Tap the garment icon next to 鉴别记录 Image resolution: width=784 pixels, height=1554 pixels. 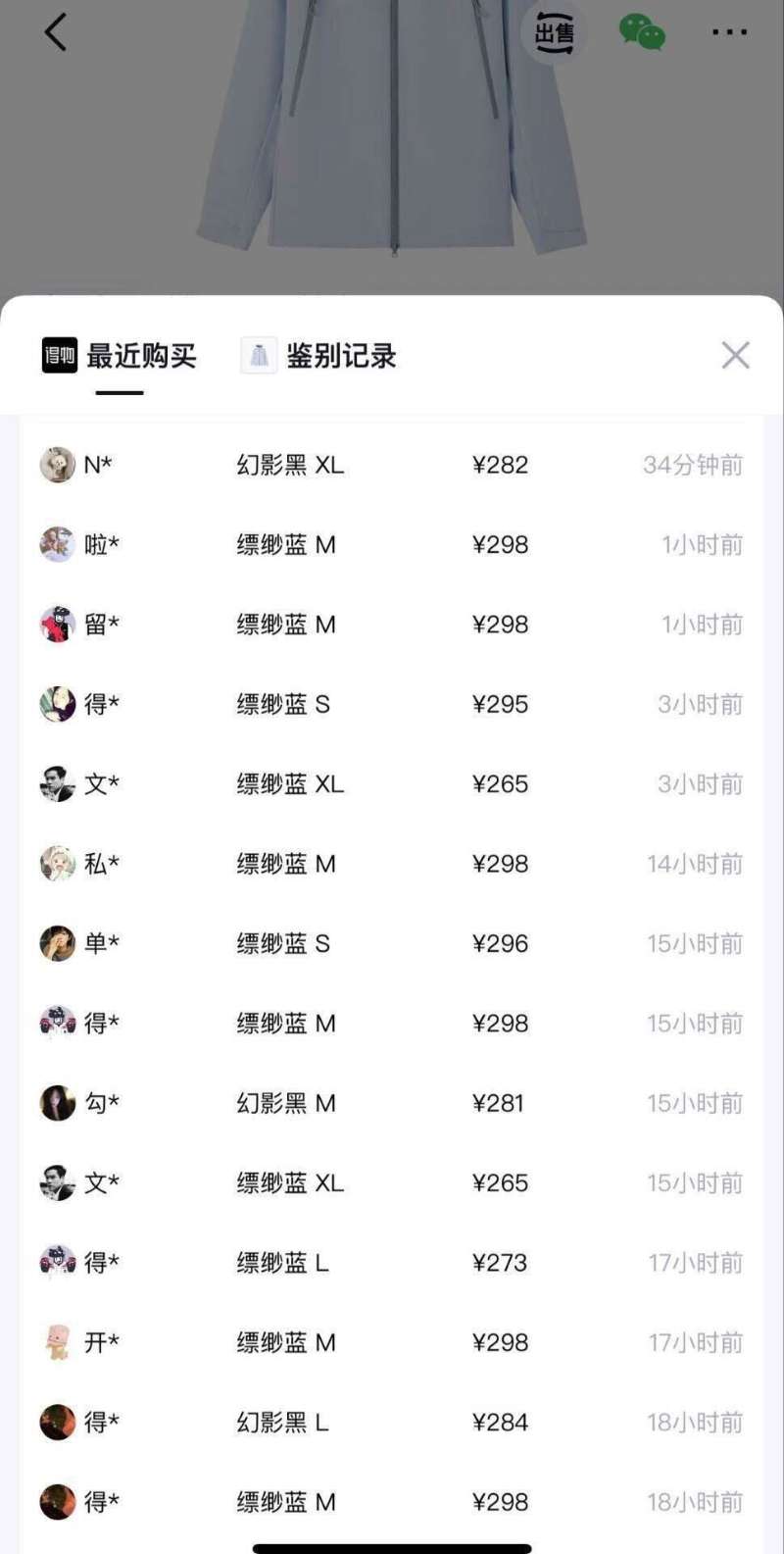pyautogui.click(x=258, y=356)
